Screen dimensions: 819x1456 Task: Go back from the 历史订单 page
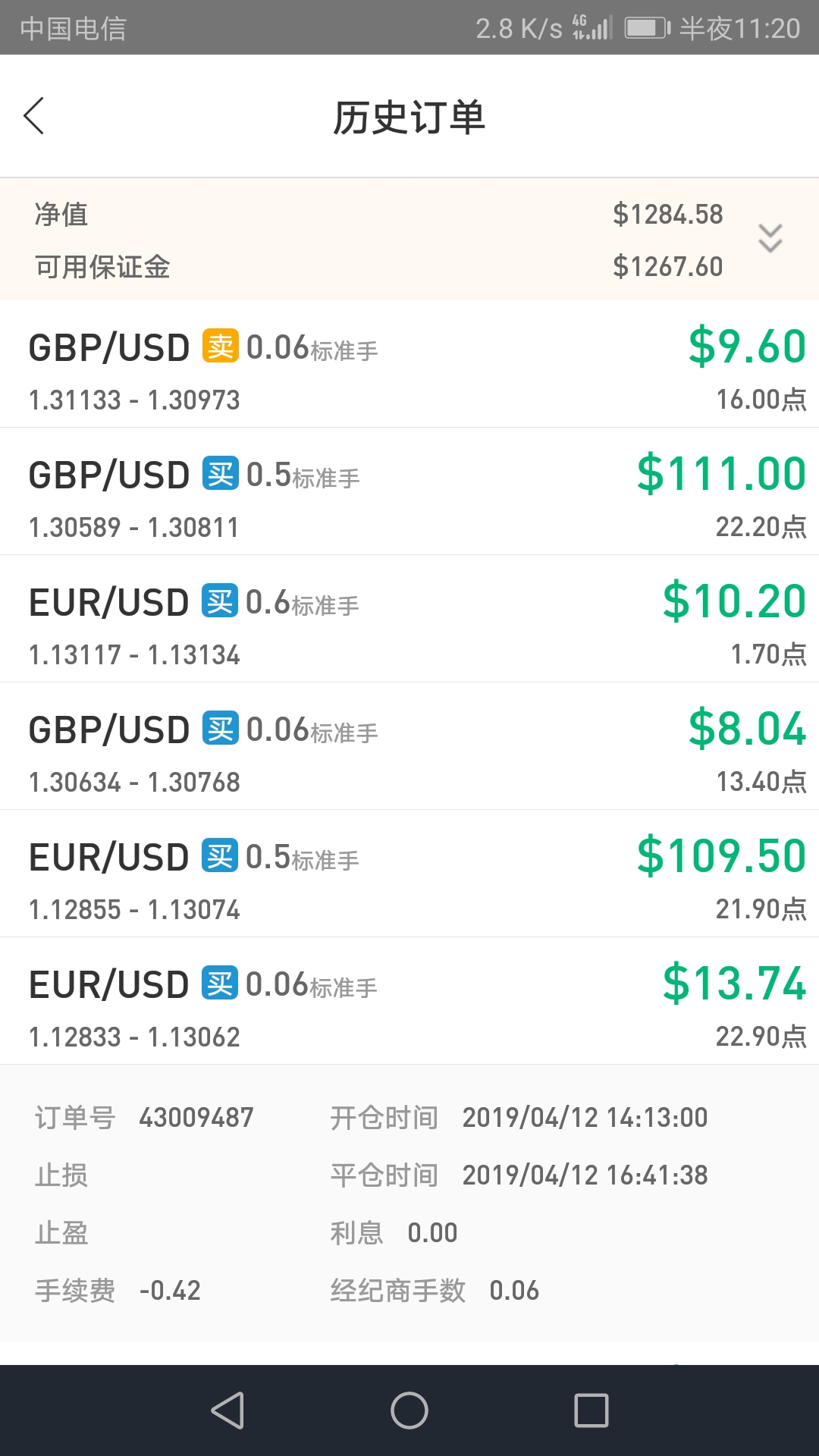pos(34,116)
